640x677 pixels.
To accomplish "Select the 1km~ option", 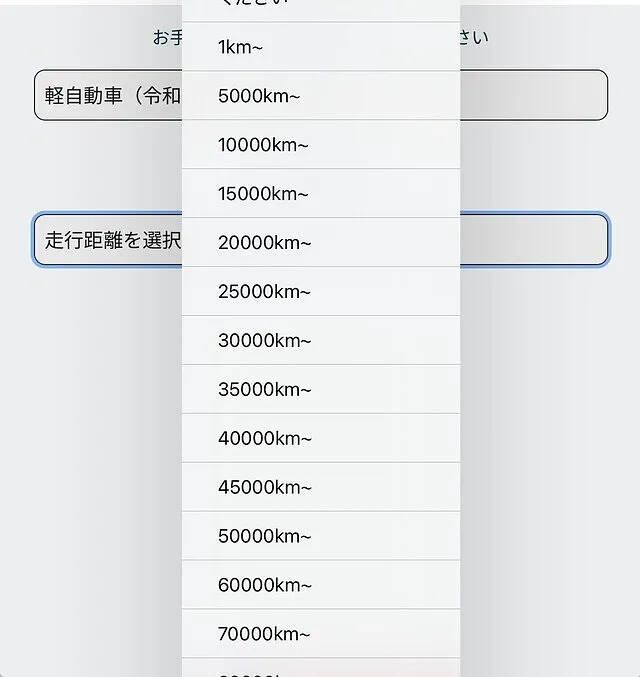I will tap(320, 47).
